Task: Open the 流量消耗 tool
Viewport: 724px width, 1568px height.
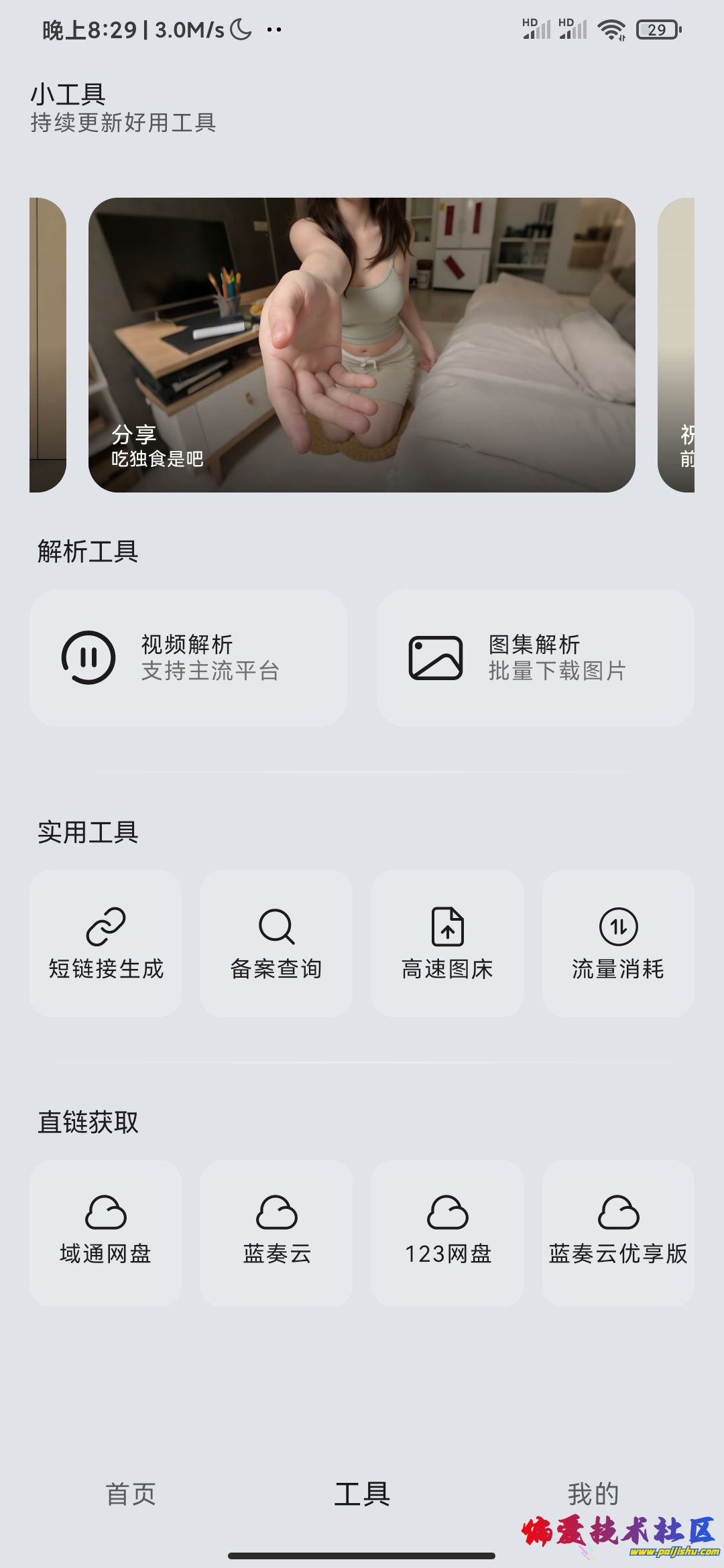Action: pyautogui.click(x=618, y=943)
